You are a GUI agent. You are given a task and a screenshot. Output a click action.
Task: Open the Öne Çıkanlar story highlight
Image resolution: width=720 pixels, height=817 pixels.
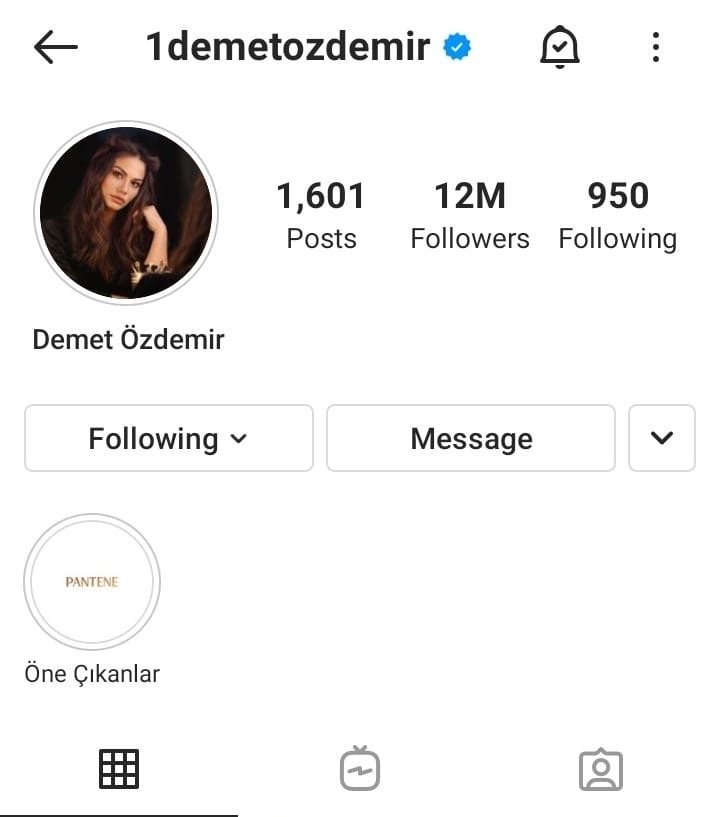pos(92,582)
